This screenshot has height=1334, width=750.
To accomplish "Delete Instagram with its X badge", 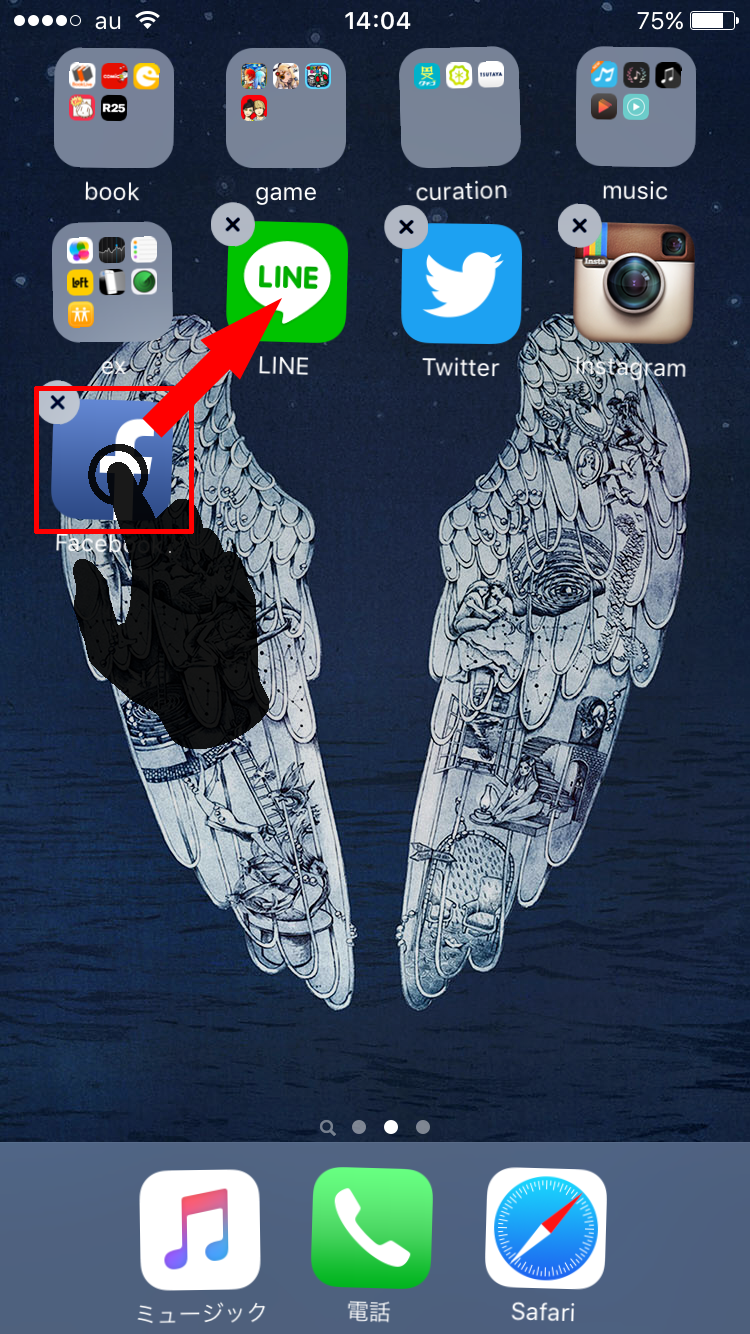I will coord(579,226).
